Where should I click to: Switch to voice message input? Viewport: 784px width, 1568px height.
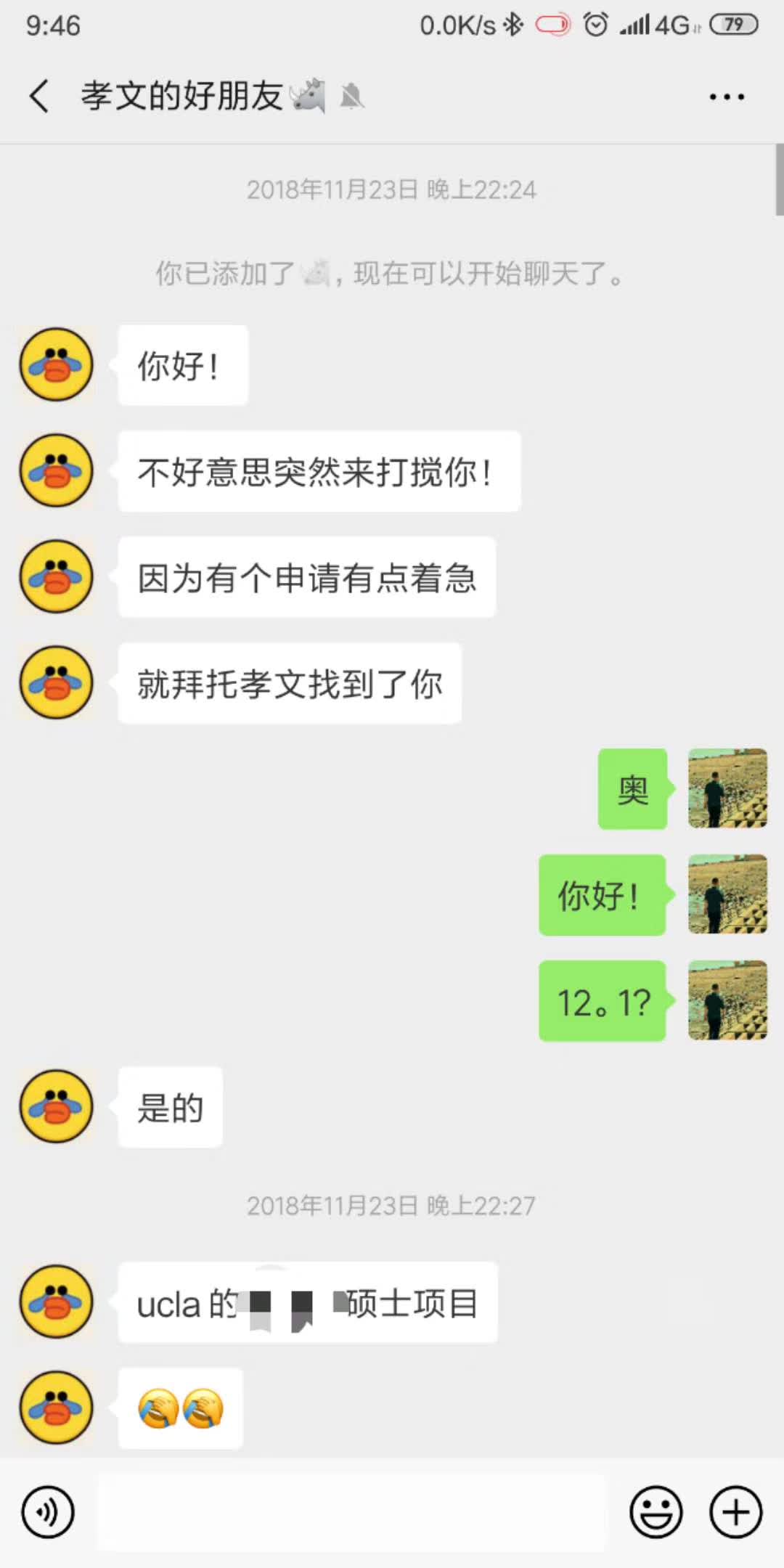[x=48, y=1513]
